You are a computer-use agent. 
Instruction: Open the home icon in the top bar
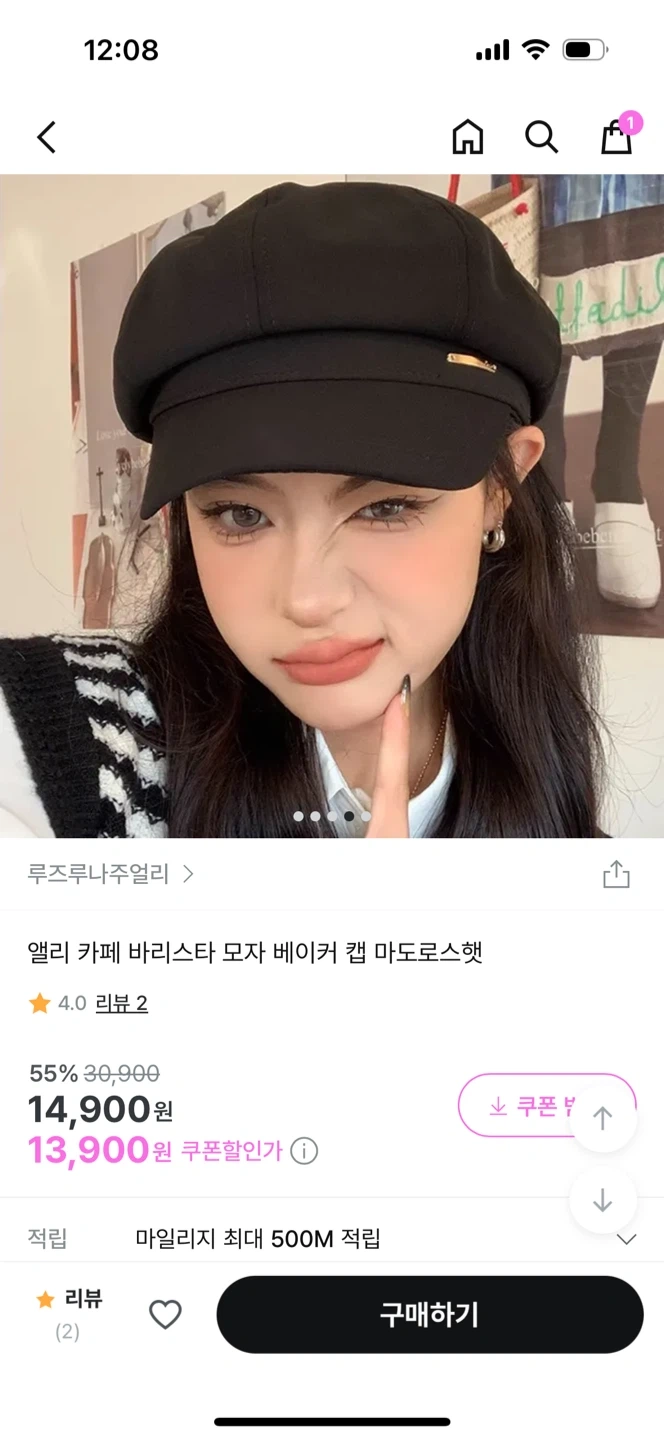point(467,137)
